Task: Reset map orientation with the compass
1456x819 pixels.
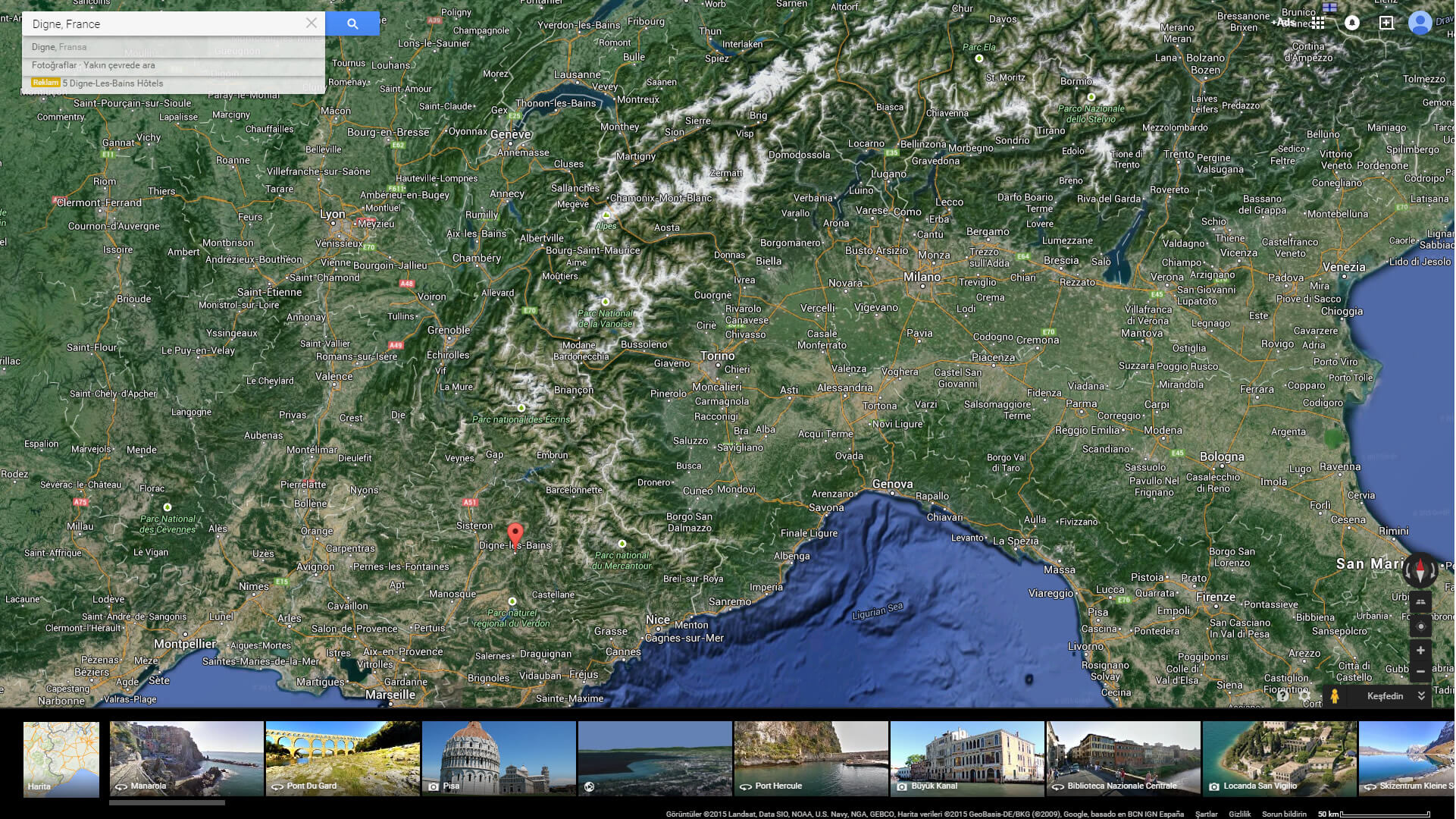Action: (x=1420, y=570)
